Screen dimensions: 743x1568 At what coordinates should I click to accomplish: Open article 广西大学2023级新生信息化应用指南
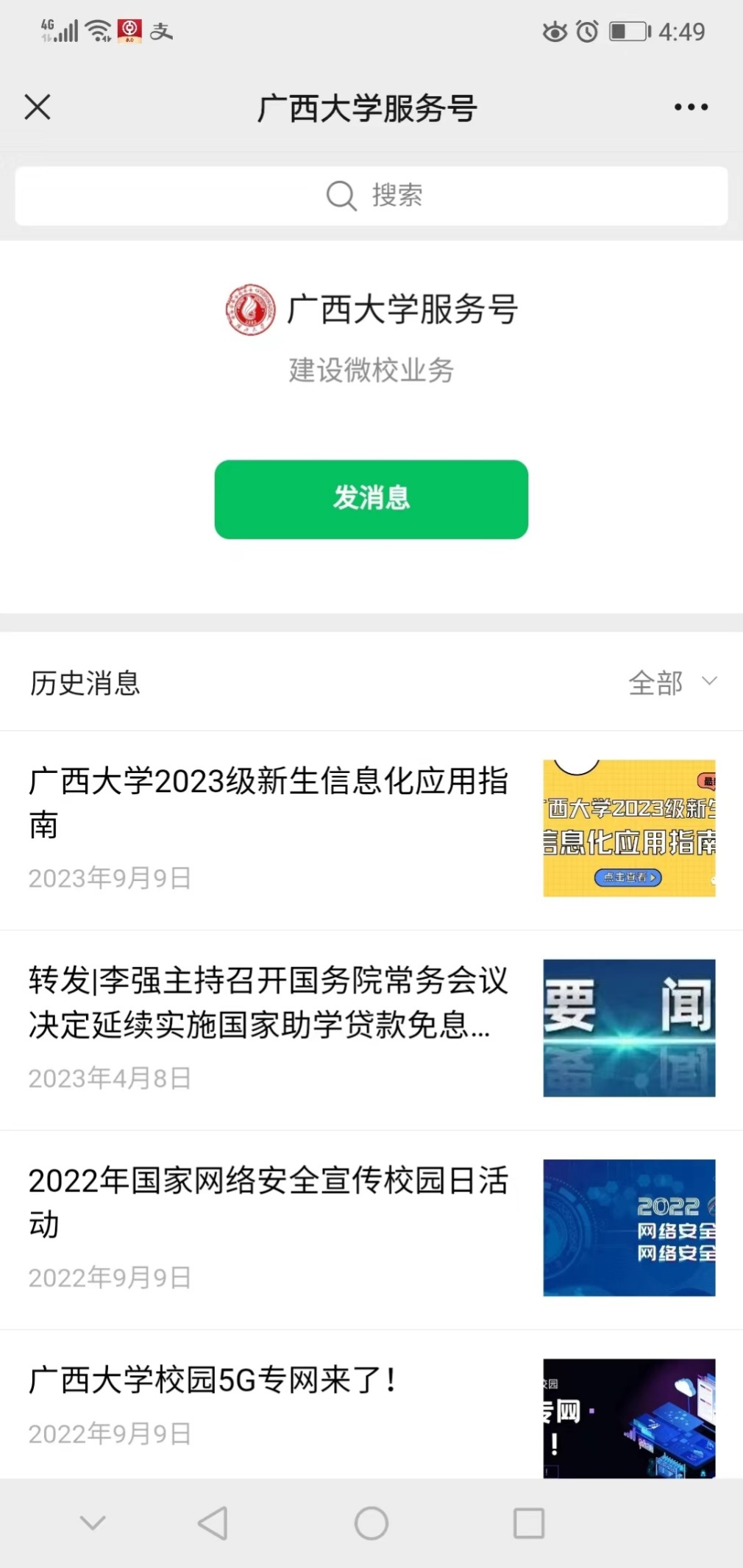(269, 802)
